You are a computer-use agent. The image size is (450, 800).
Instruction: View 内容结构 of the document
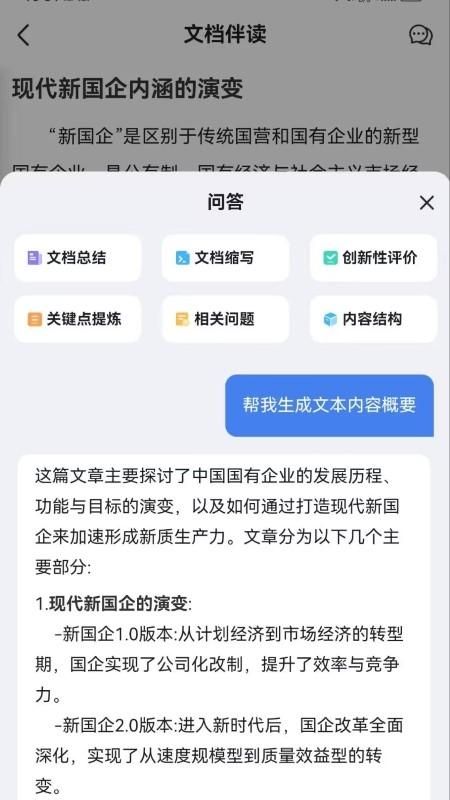click(373, 319)
